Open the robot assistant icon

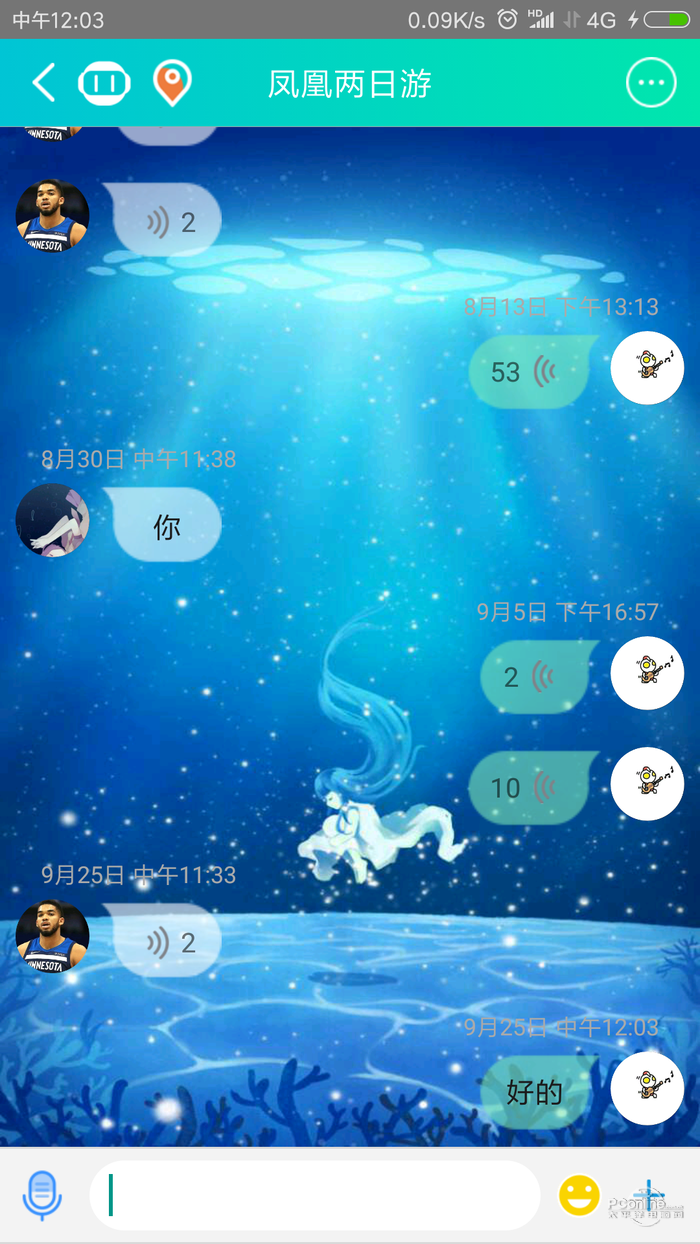[104, 83]
